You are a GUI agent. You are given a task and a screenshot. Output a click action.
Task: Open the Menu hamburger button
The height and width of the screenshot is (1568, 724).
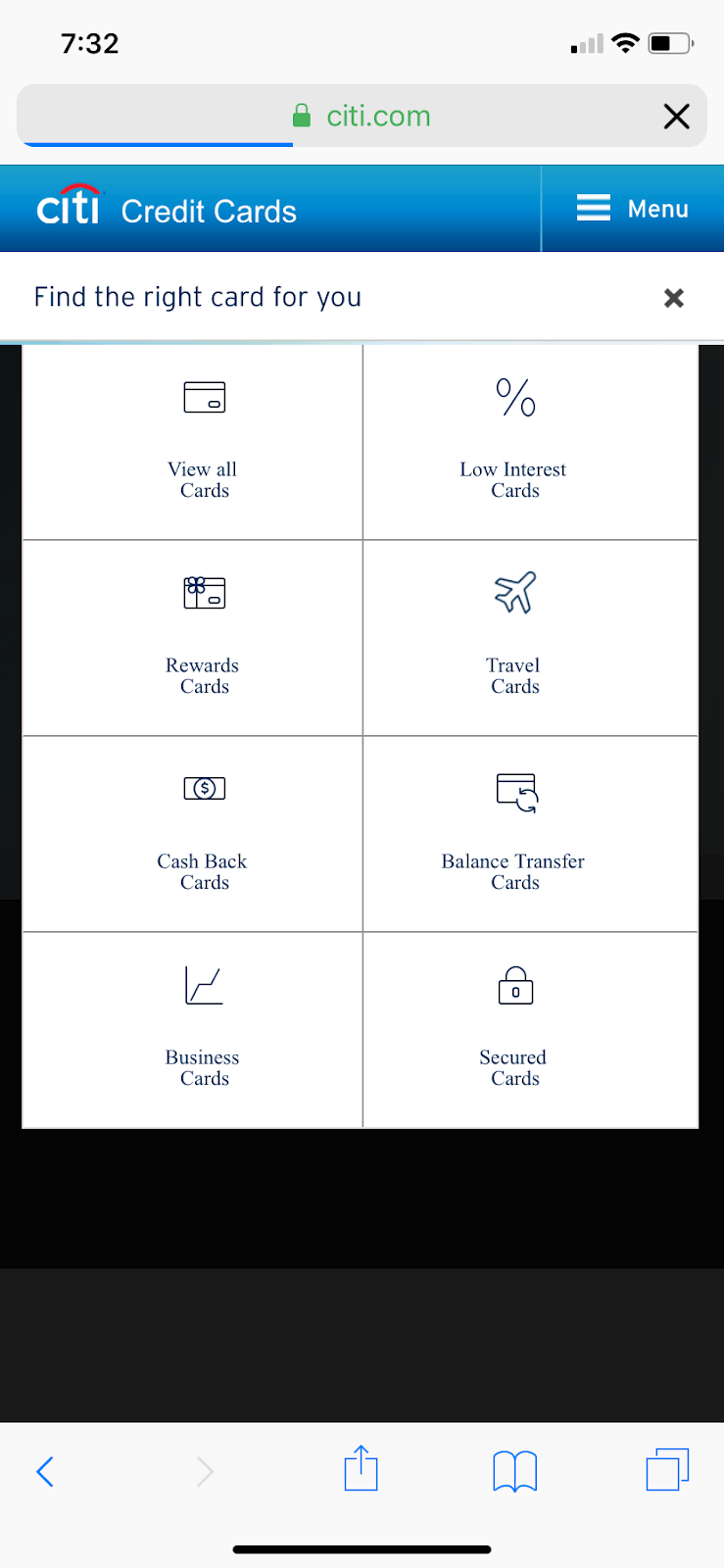pos(632,209)
